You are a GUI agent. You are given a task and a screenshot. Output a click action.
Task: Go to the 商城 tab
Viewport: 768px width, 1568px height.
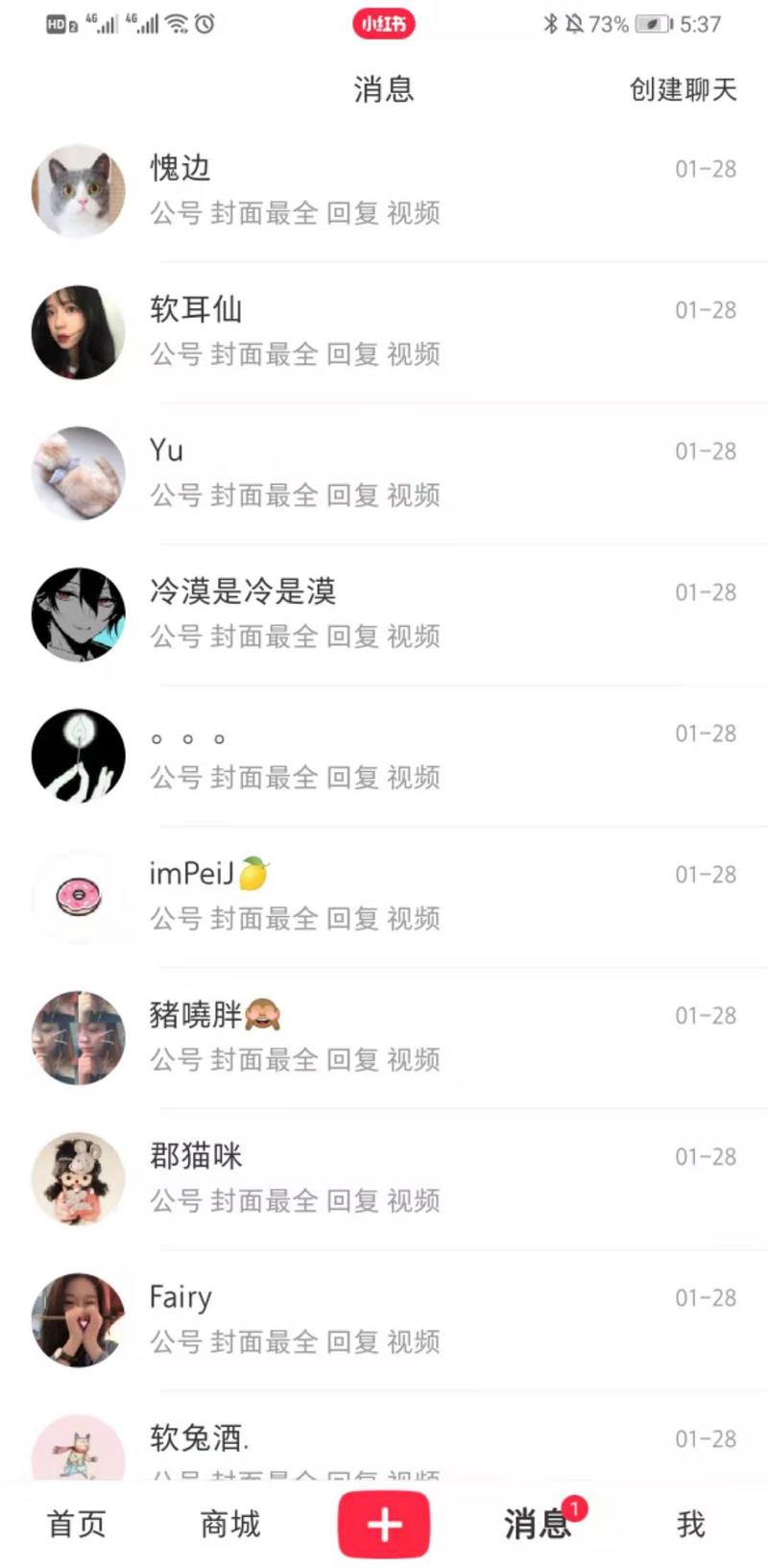[230, 1524]
